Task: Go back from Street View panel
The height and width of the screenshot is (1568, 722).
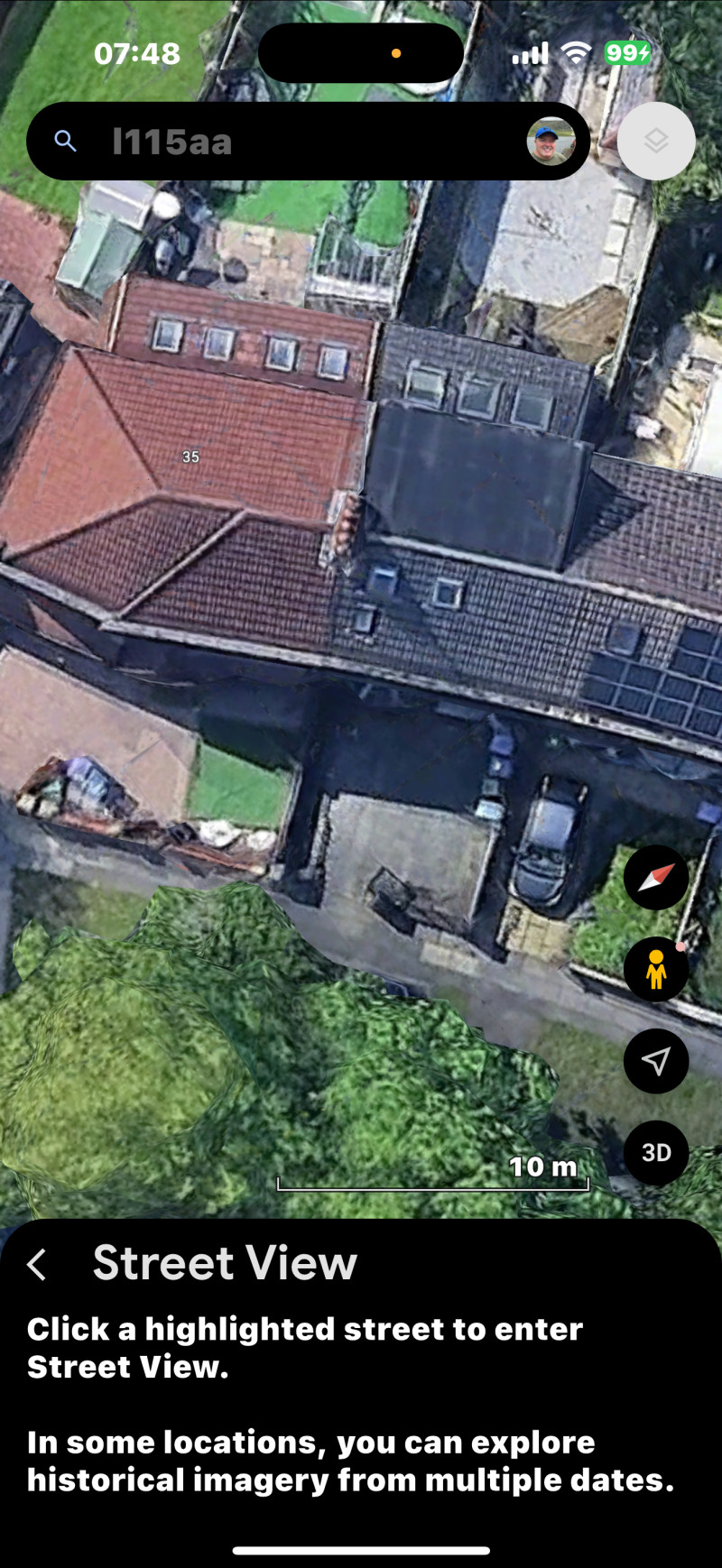Action: 37,1265
